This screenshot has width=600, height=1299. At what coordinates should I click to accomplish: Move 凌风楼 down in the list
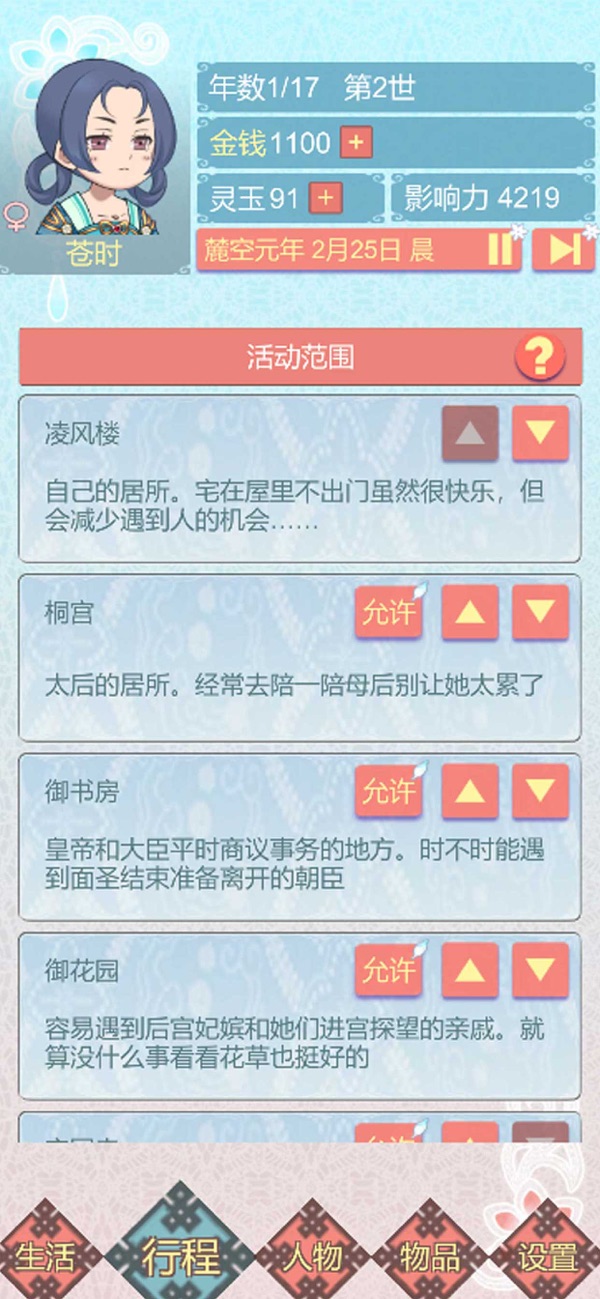[540, 434]
